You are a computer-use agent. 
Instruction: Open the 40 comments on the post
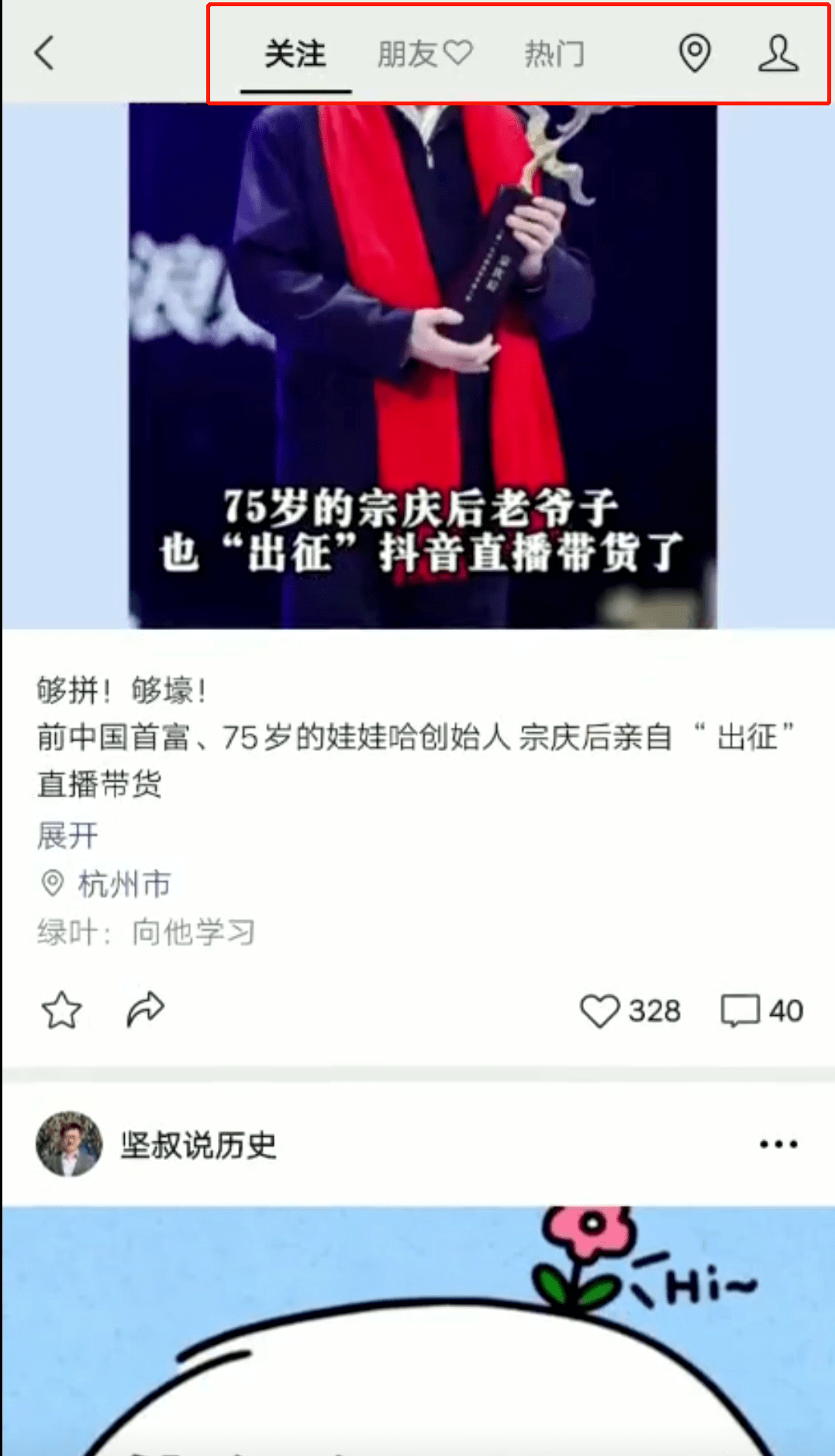[x=740, y=1010]
